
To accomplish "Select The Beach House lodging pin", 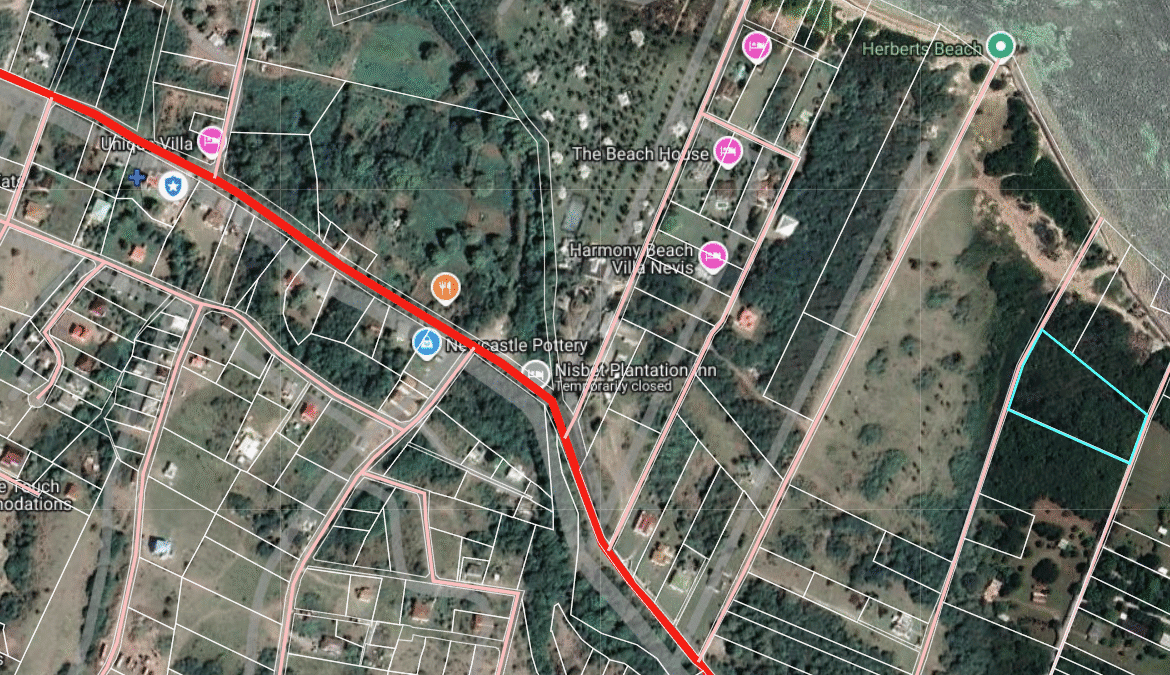I will pos(729,151).
